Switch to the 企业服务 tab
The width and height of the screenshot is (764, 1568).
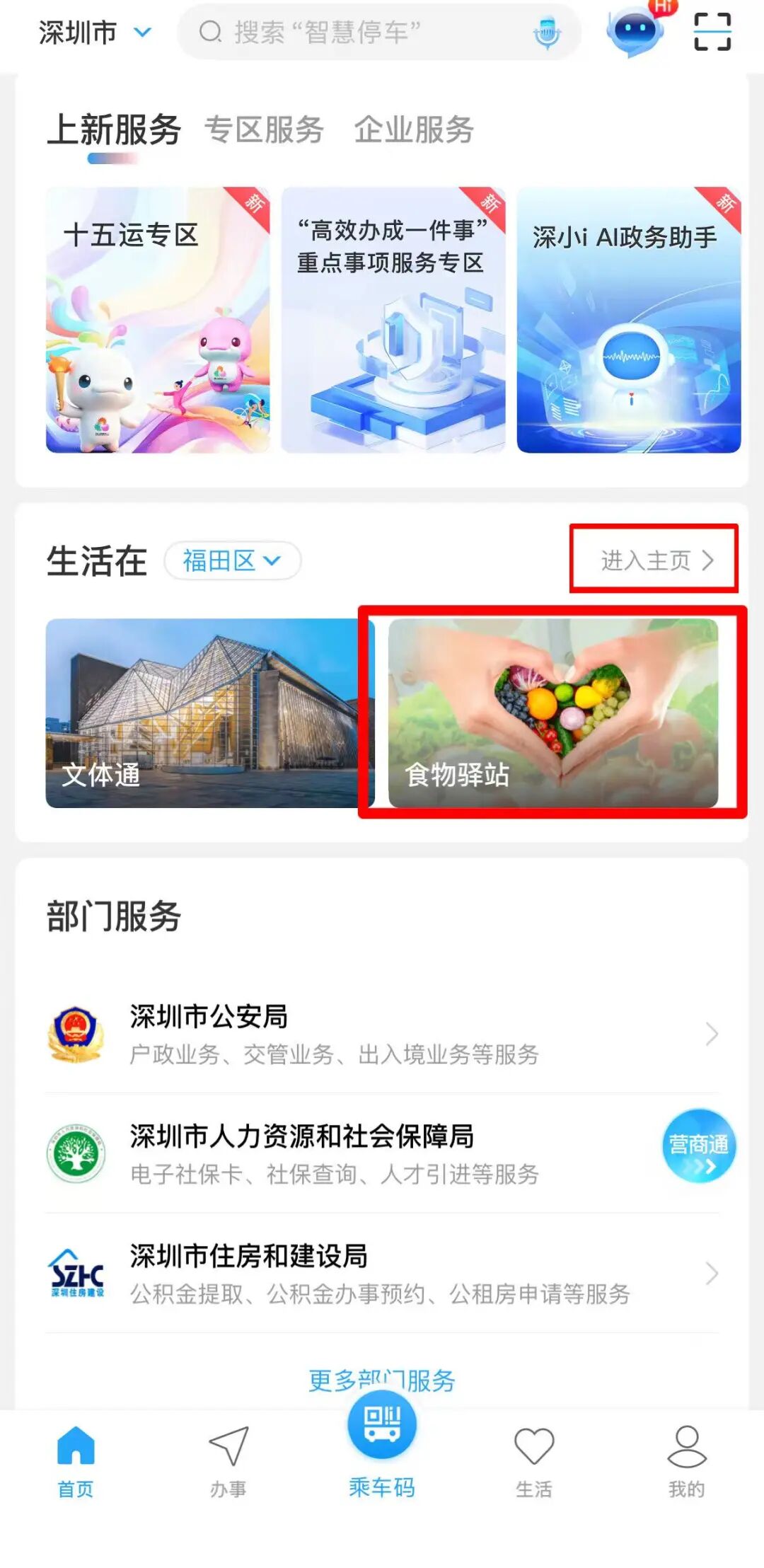click(x=414, y=130)
